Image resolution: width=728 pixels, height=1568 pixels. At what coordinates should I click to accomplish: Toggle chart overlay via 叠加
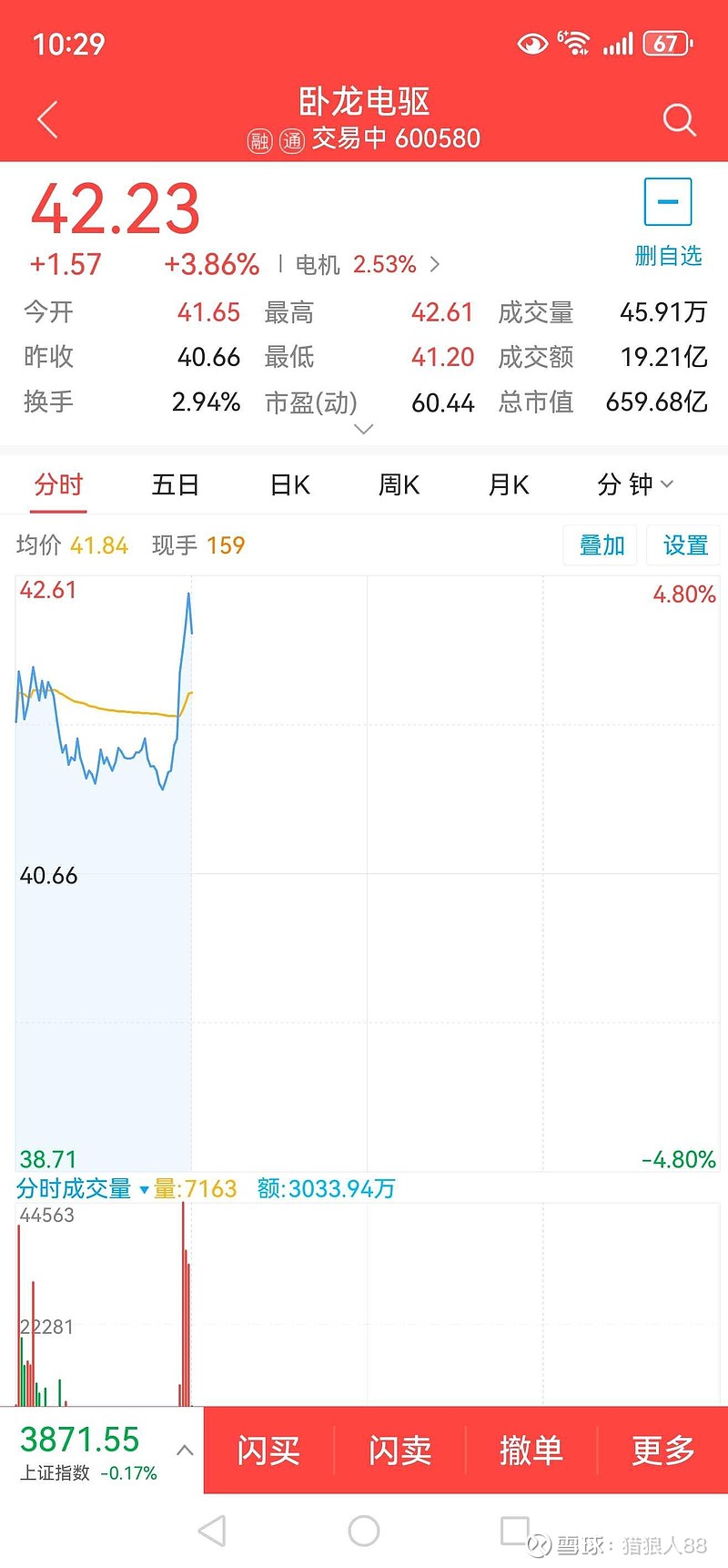click(600, 545)
